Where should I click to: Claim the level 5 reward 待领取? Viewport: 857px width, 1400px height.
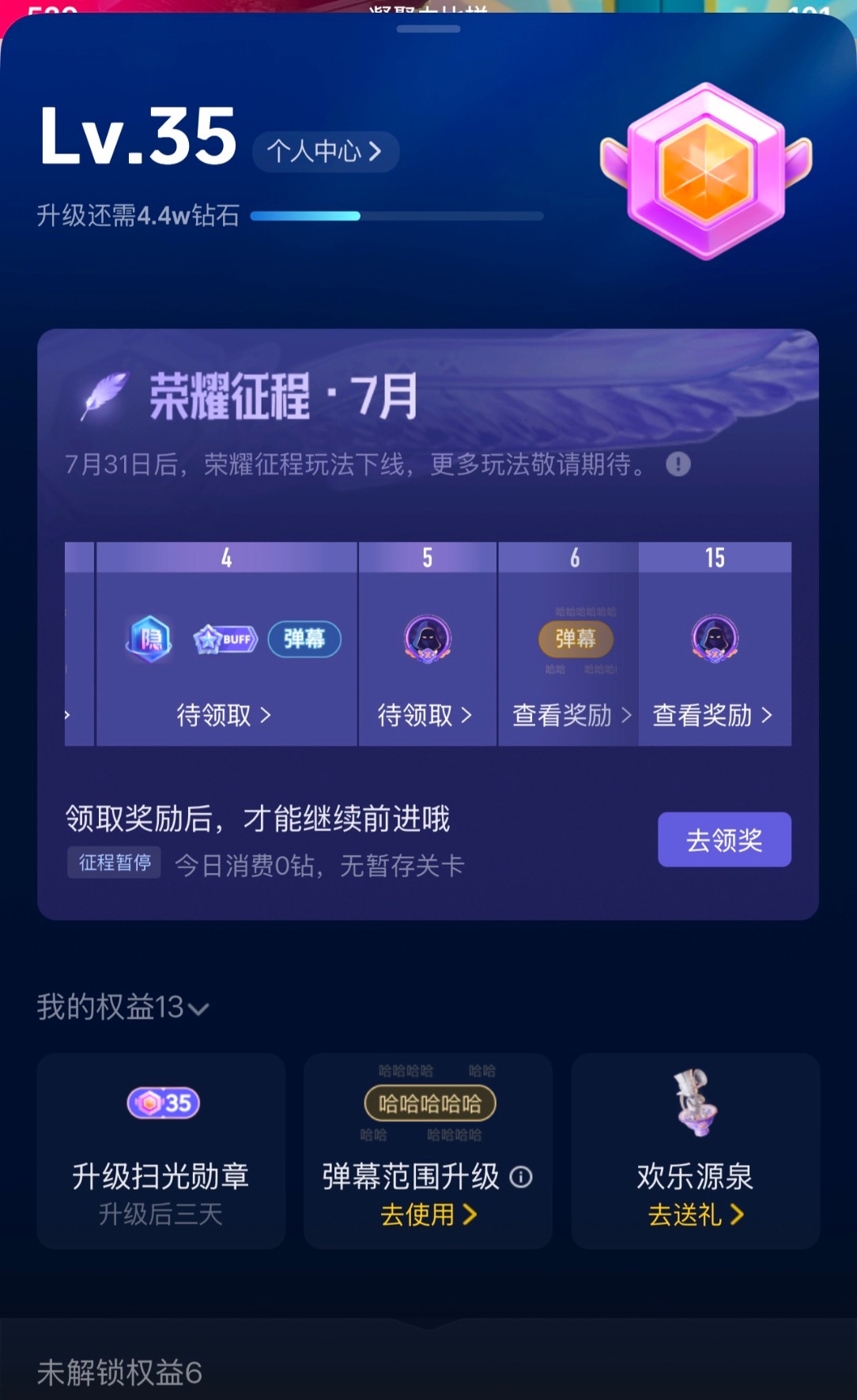pos(425,715)
